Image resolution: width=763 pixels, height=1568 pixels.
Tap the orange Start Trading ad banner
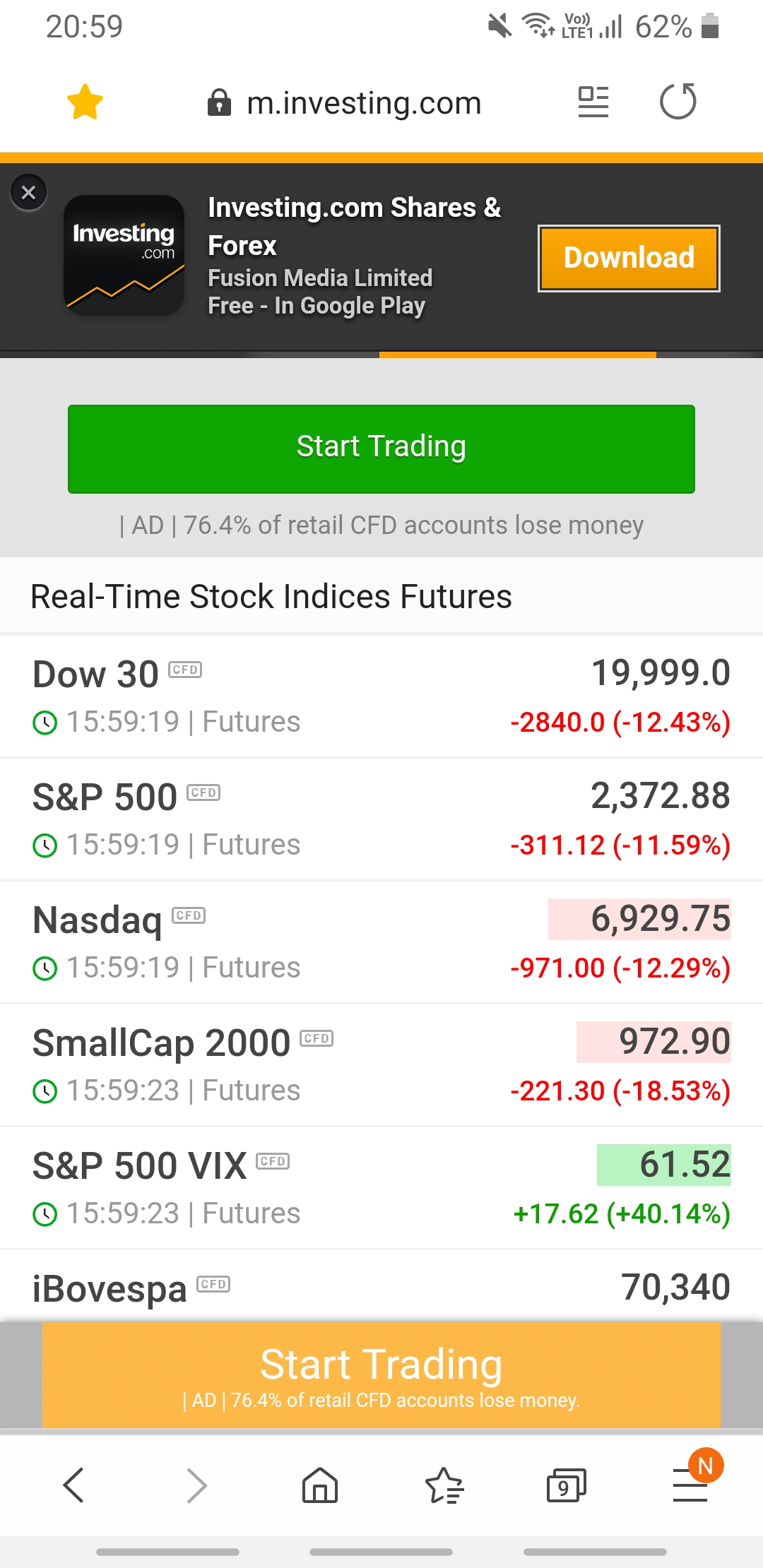(x=381, y=1375)
